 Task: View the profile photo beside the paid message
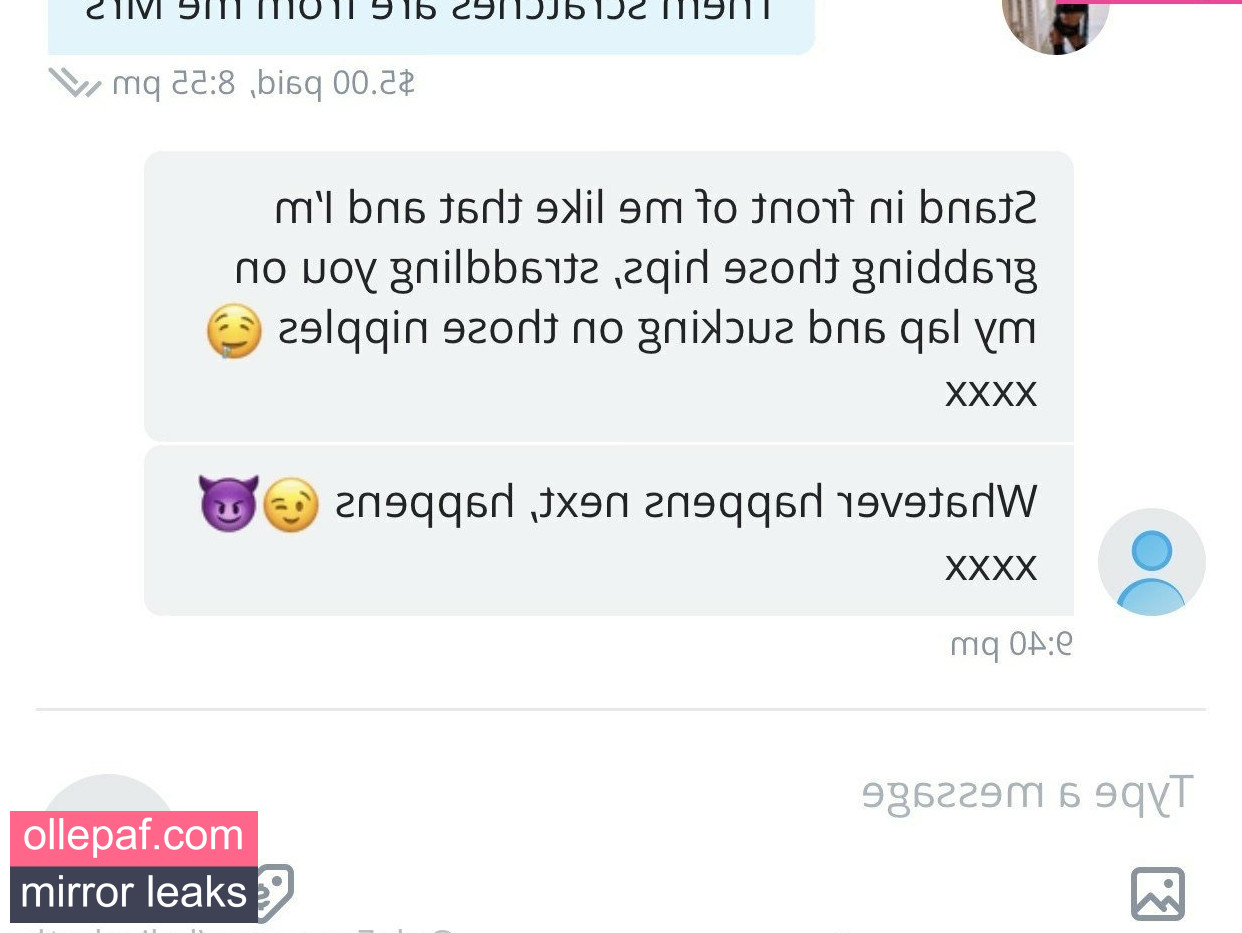pos(1055,22)
